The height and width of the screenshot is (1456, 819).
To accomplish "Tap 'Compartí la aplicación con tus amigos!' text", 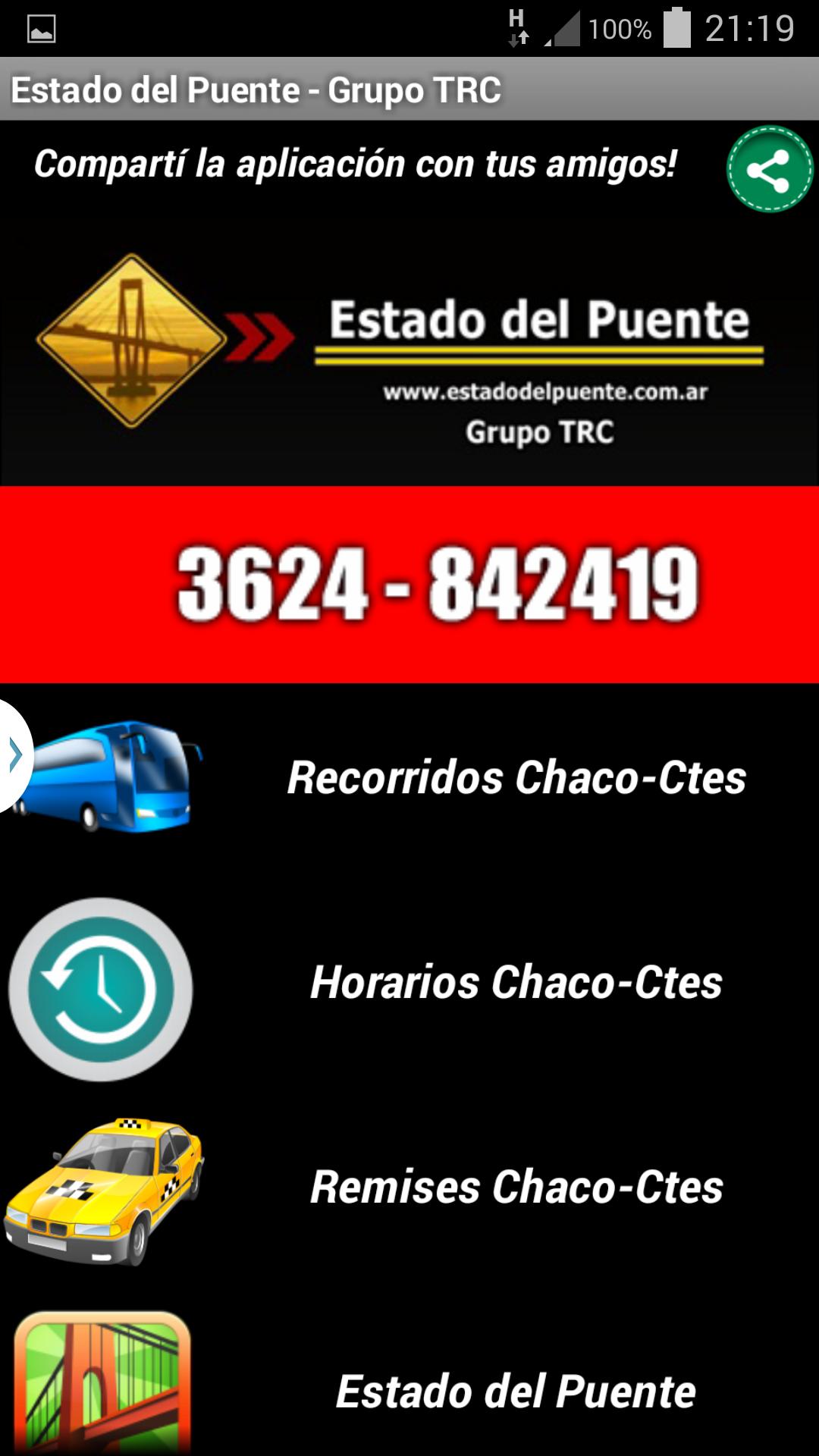I will tap(356, 162).
